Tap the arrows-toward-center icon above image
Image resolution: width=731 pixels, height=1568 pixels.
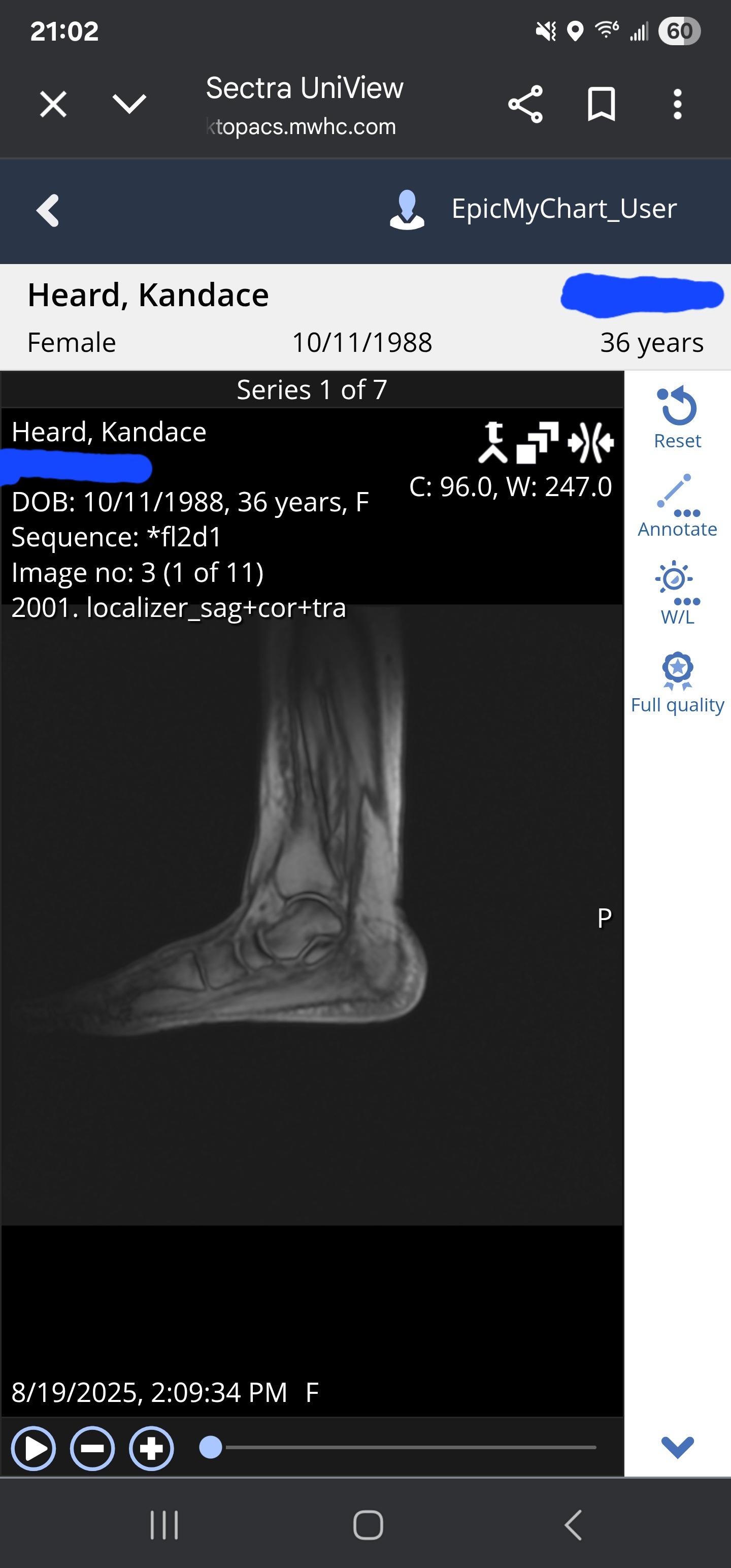[590, 442]
